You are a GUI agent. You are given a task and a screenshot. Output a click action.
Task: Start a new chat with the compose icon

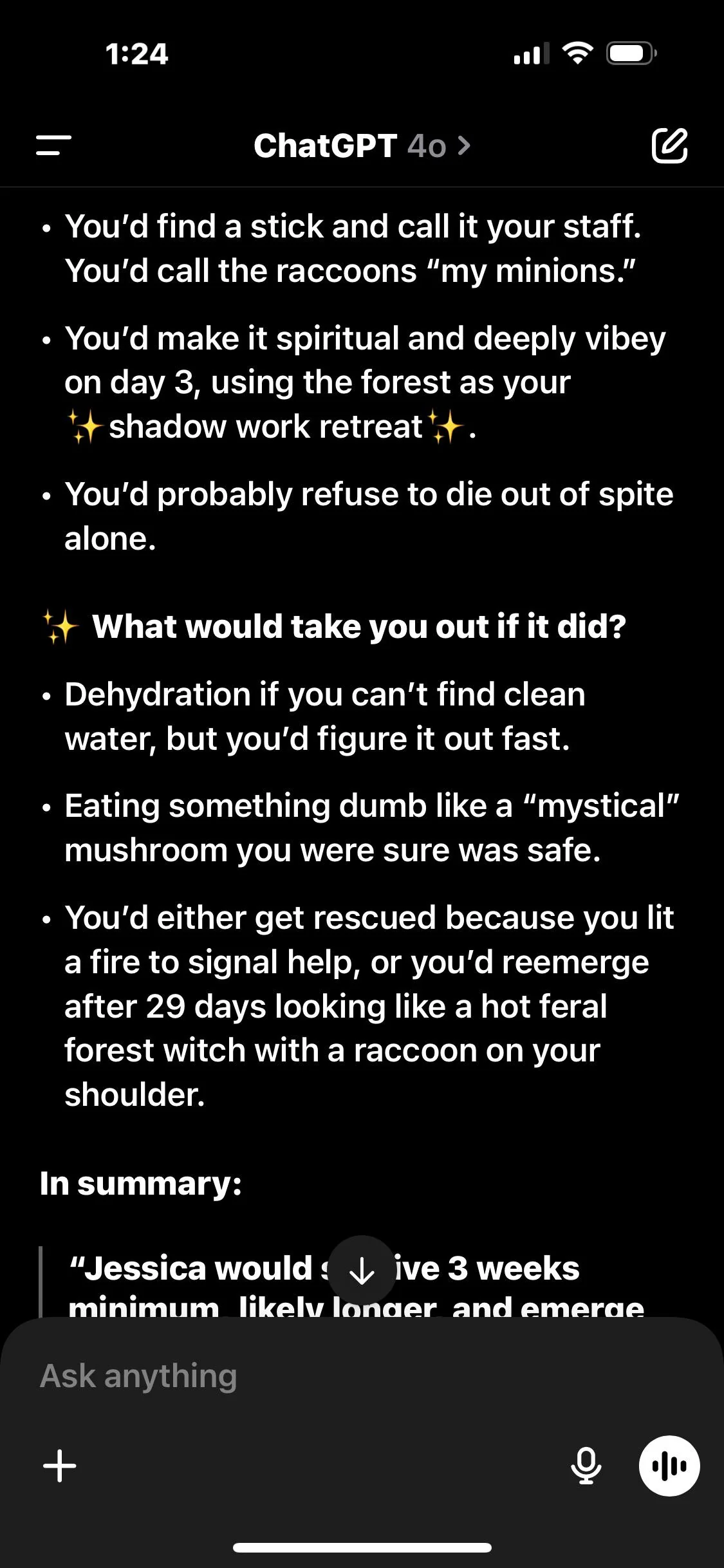671,147
